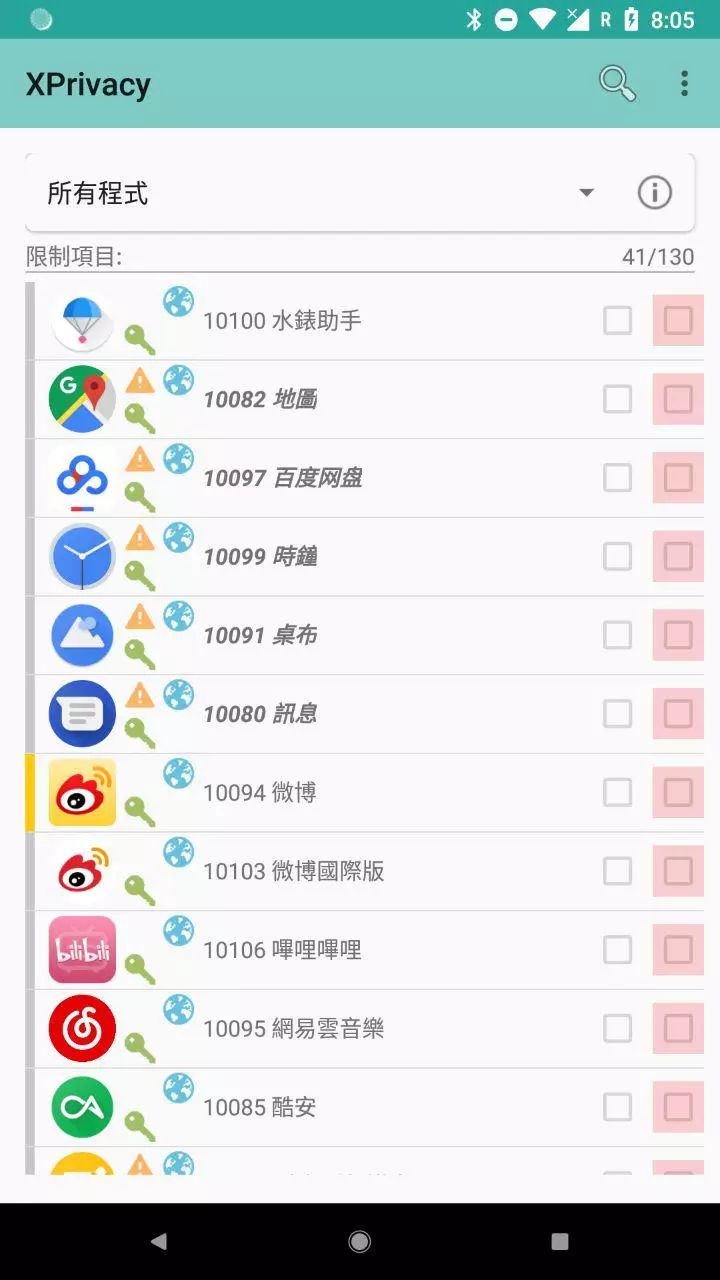The height and width of the screenshot is (1280, 720).
Task: Tap the 10091 桌布 row
Action: coord(260,635)
